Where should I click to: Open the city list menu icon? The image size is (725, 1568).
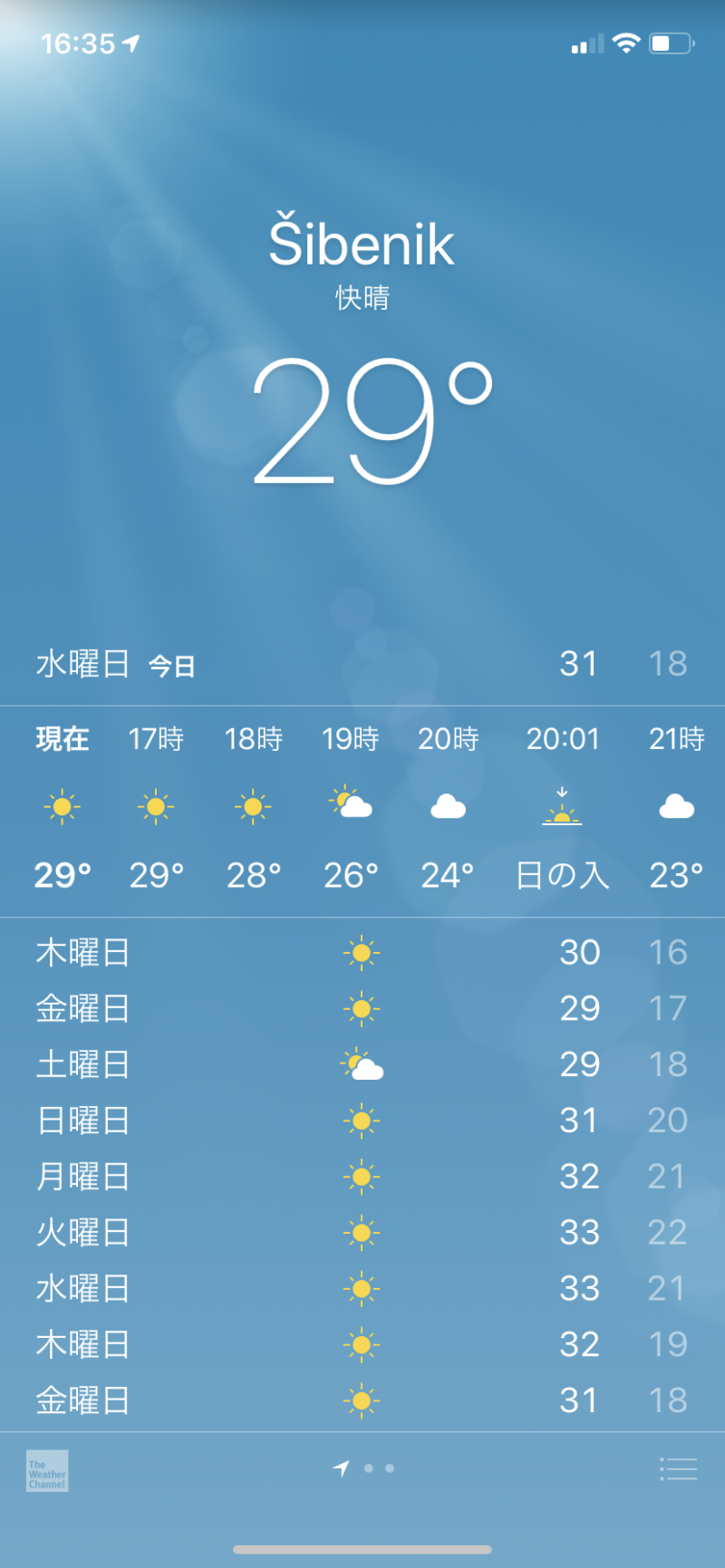pos(678,1468)
